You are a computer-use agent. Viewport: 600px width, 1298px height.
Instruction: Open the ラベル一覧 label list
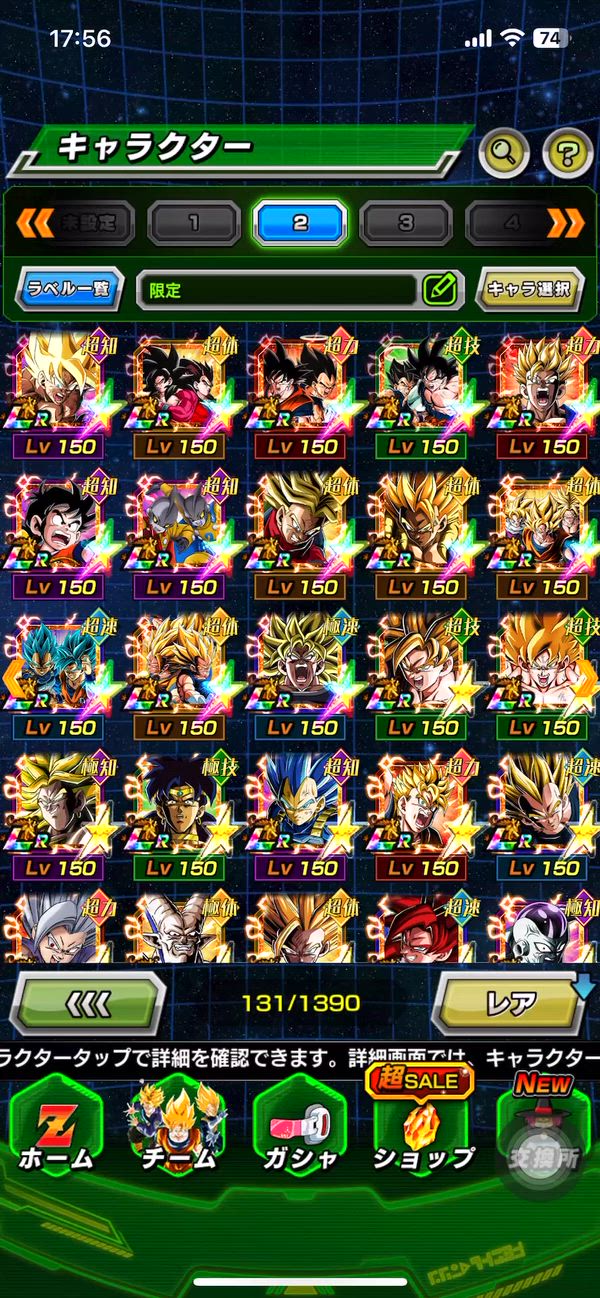[x=70, y=290]
